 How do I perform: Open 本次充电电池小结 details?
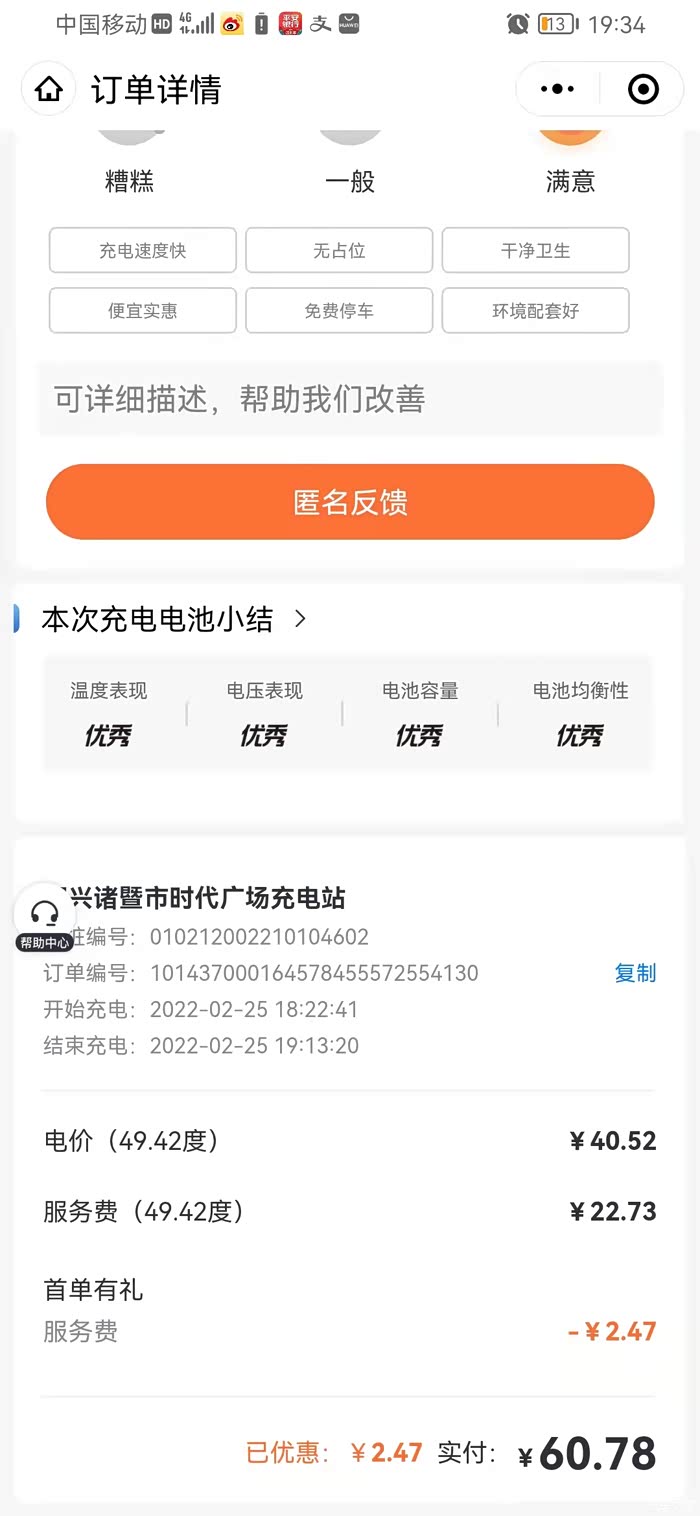pos(174,619)
